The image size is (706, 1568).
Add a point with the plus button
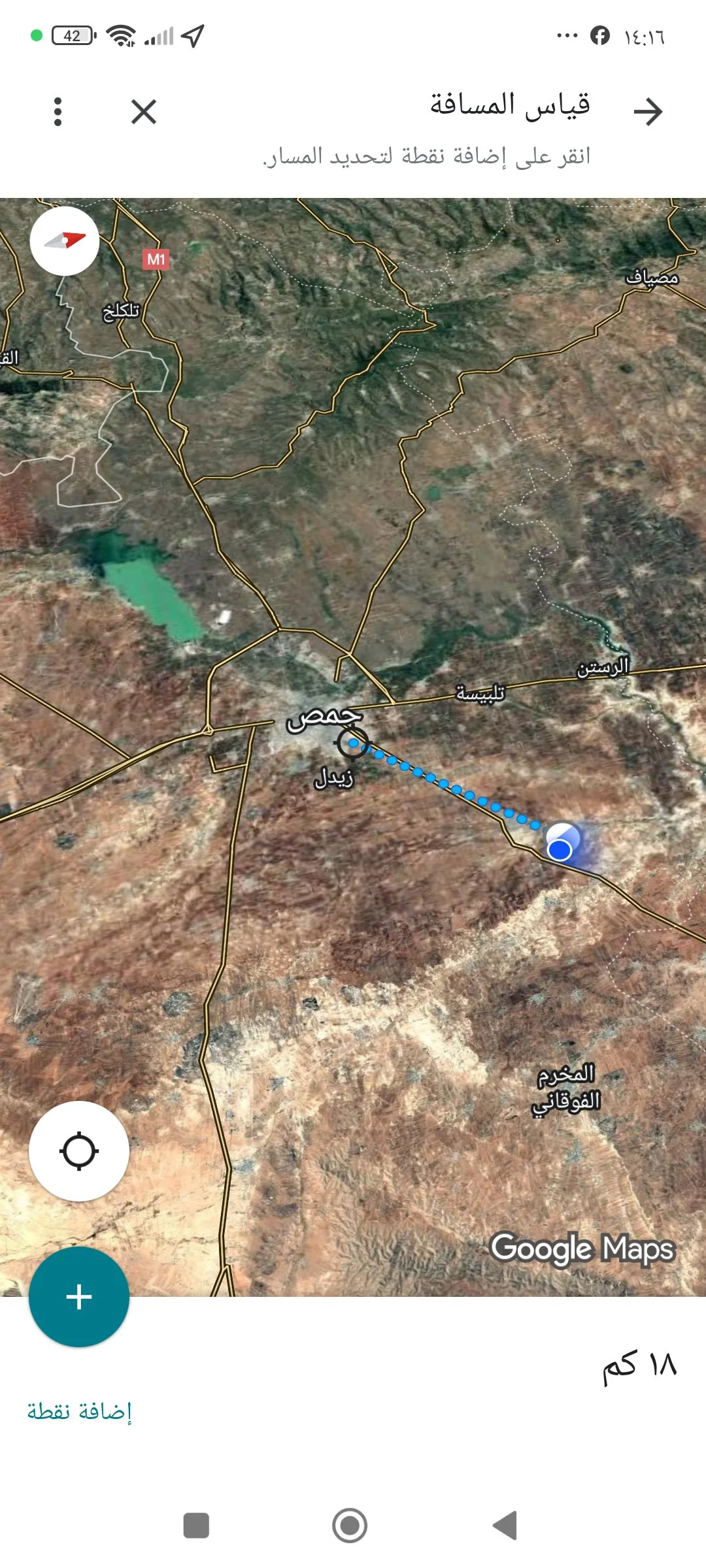[79, 1297]
